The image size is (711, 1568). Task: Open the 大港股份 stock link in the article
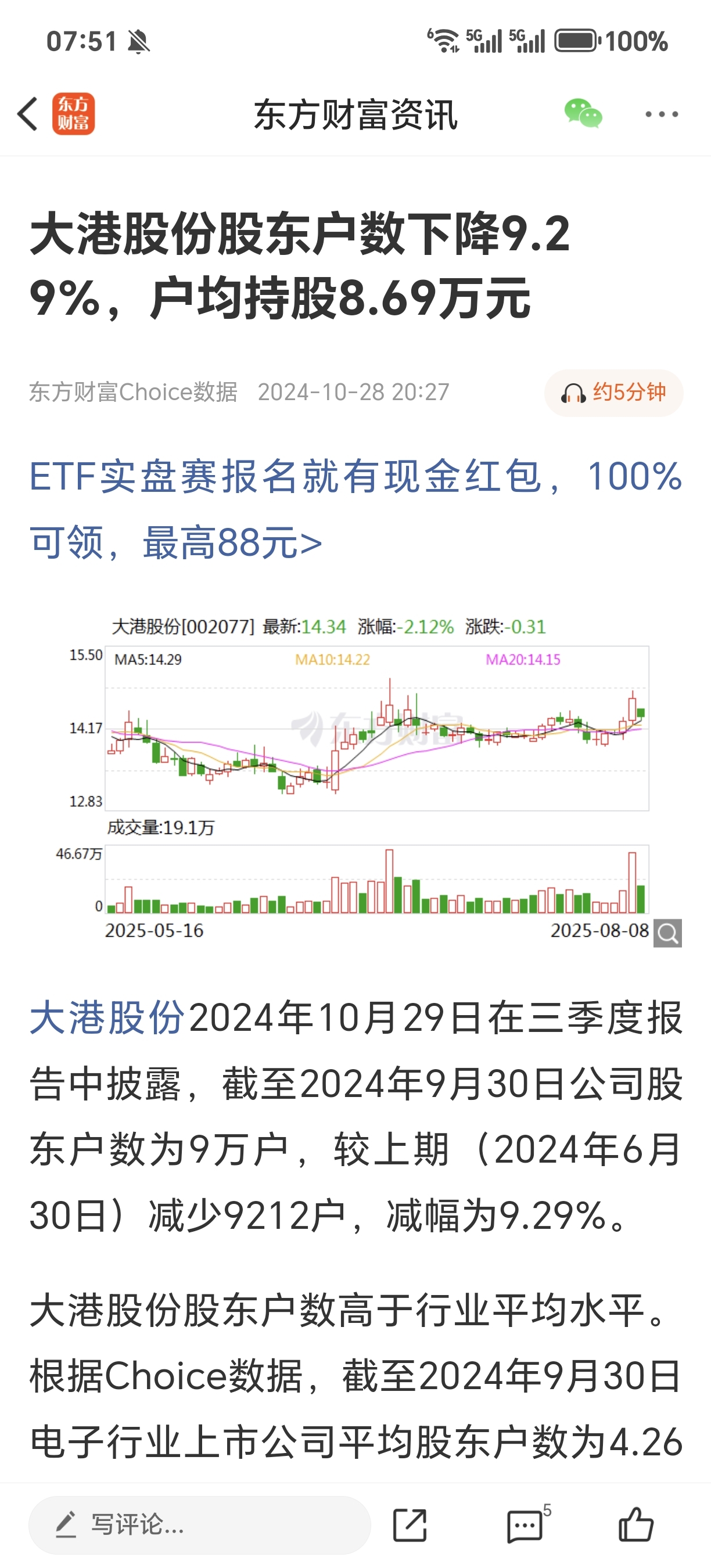tap(106, 1017)
